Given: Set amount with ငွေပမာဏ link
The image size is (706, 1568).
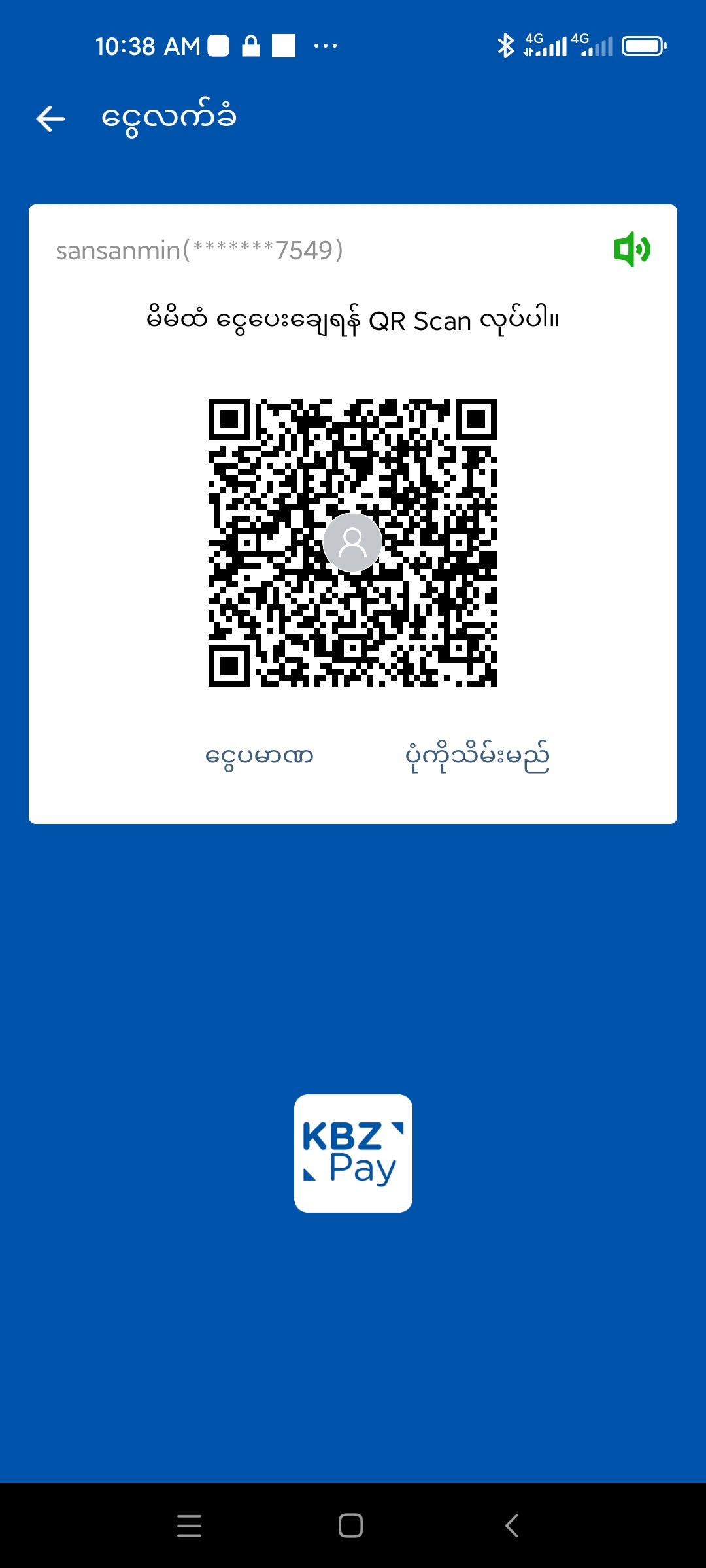Looking at the screenshot, I should click(260, 757).
